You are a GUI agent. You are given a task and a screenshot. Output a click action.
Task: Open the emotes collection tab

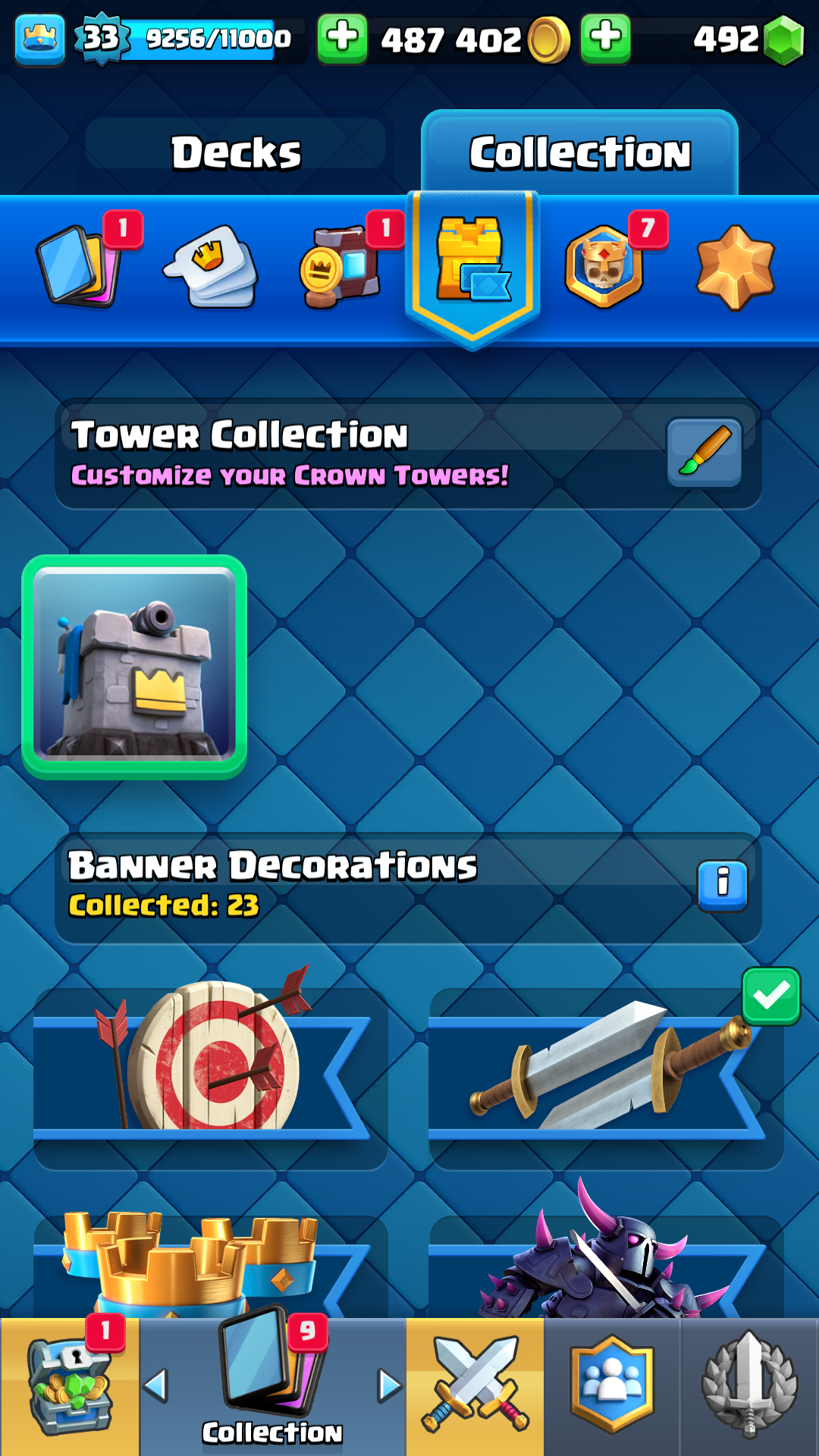pyautogui.click(x=210, y=266)
